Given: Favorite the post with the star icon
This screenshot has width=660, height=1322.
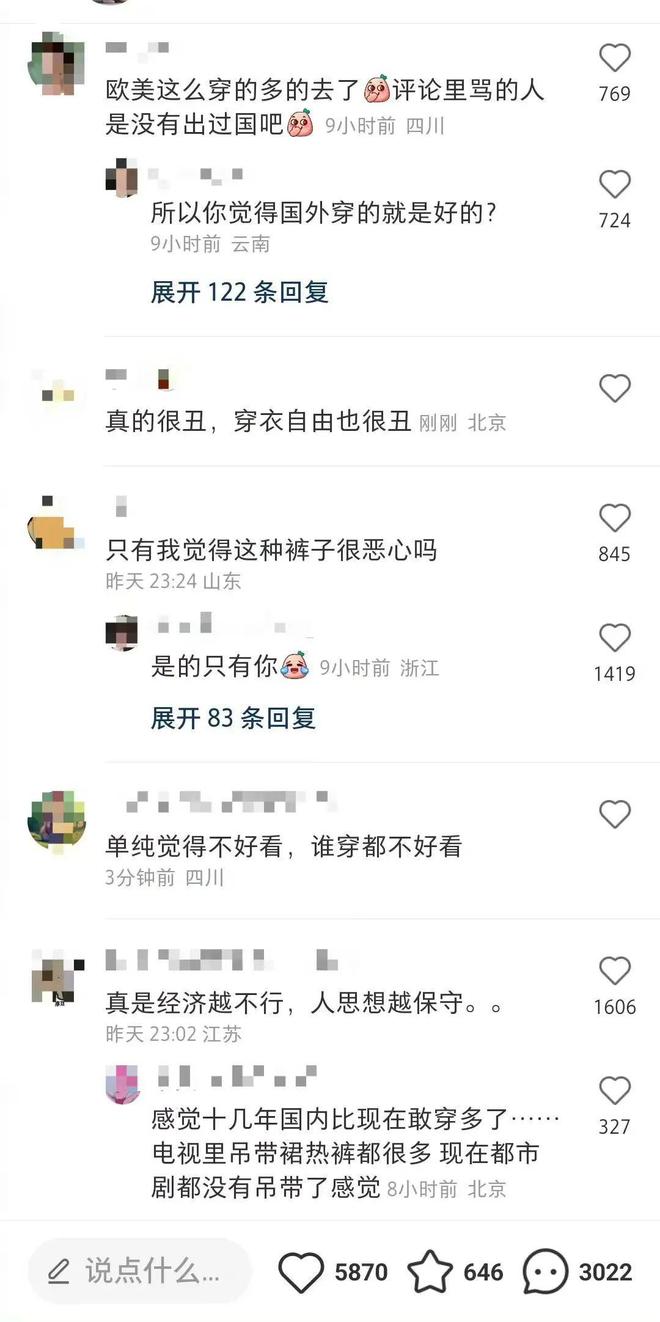Looking at the screenshot, I should pos(430,1272).
